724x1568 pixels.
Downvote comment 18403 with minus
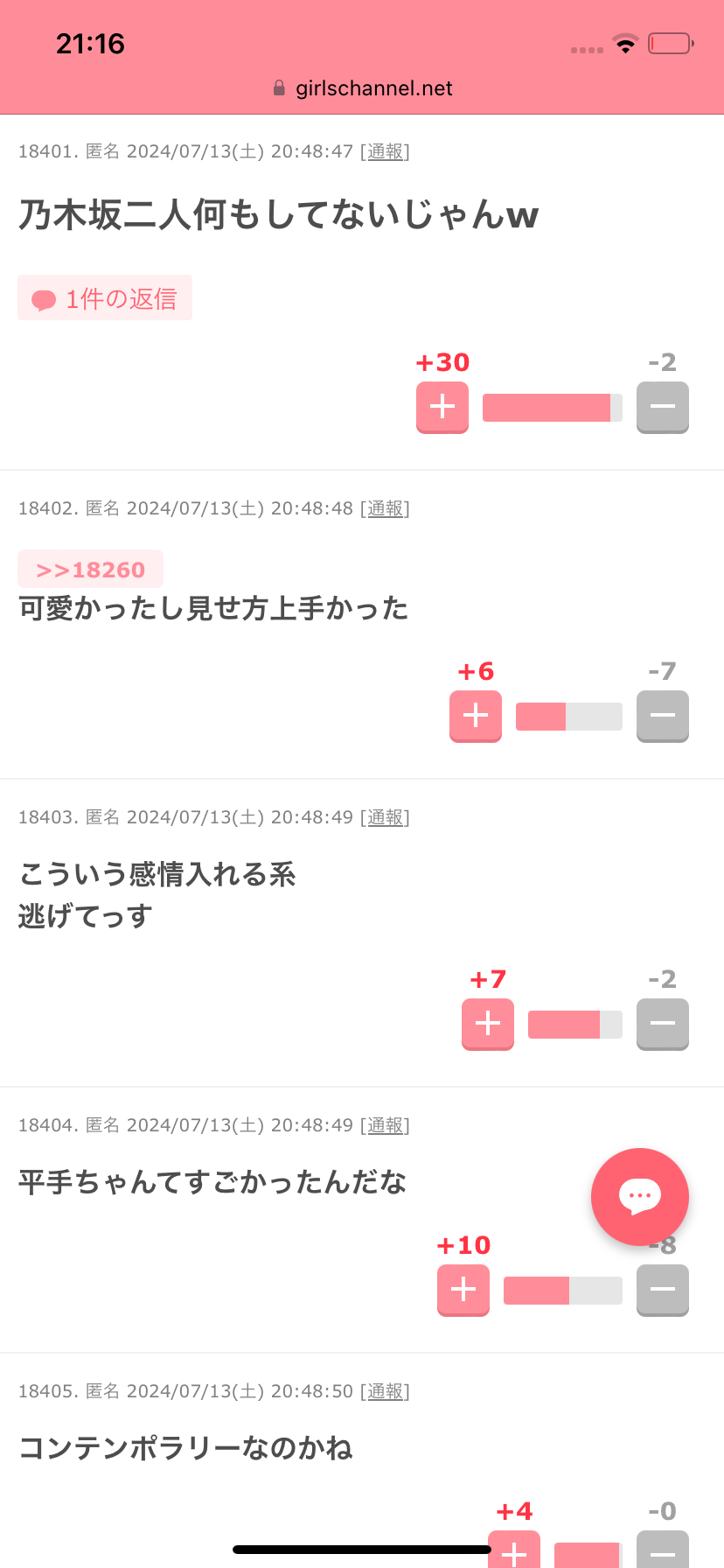pos(663,1024)
